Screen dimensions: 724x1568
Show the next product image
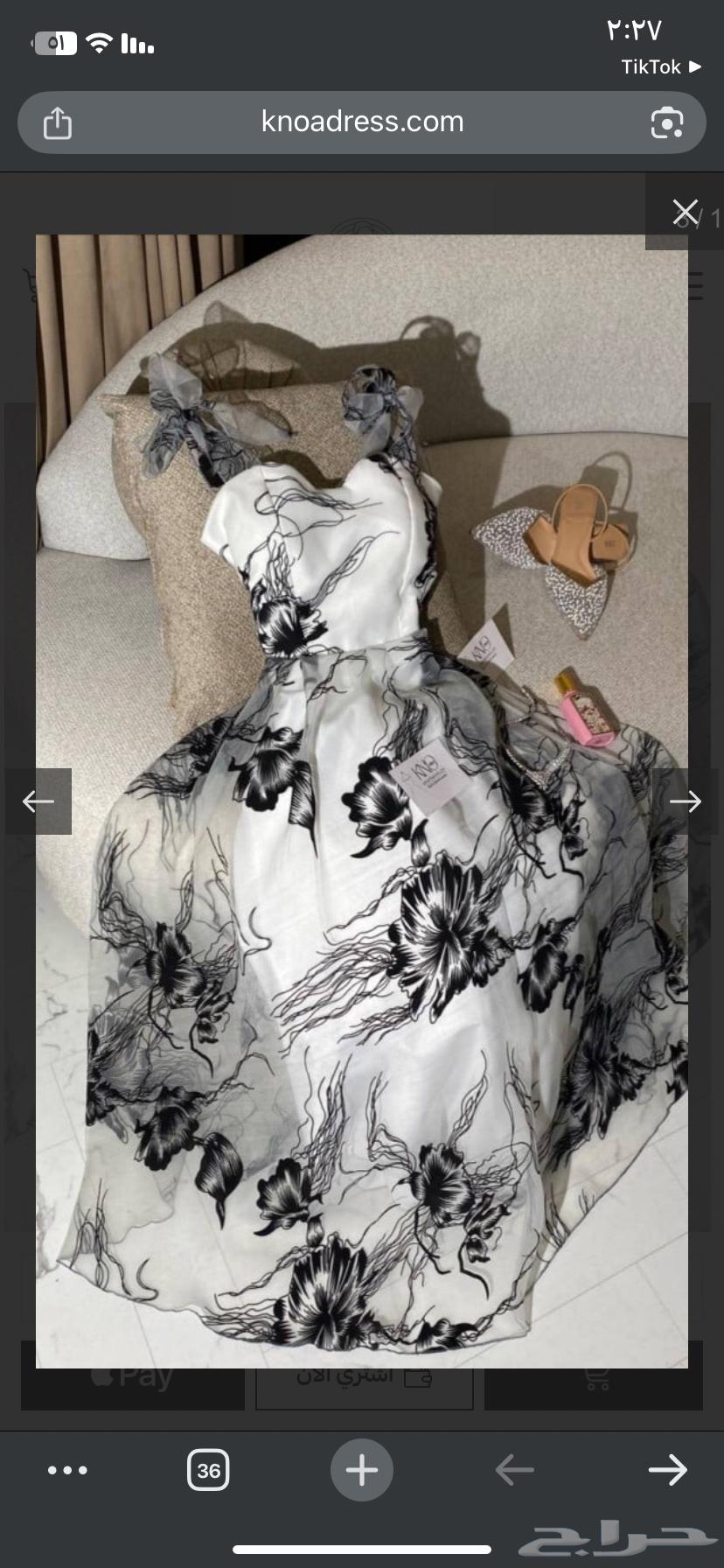[x=685, y=801]
